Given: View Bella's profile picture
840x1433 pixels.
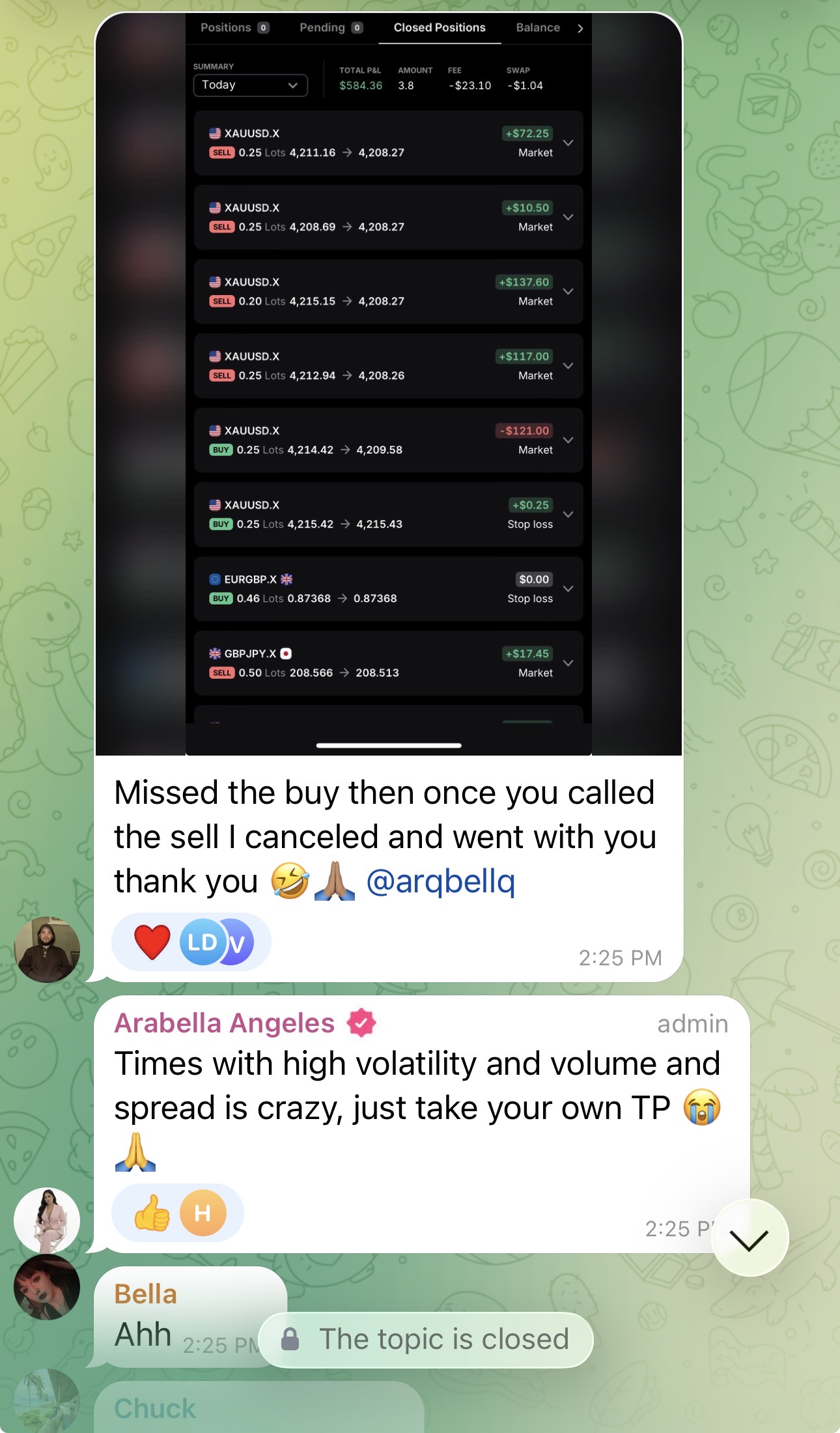Looking at the screenshot, I should click(47, 1287).
